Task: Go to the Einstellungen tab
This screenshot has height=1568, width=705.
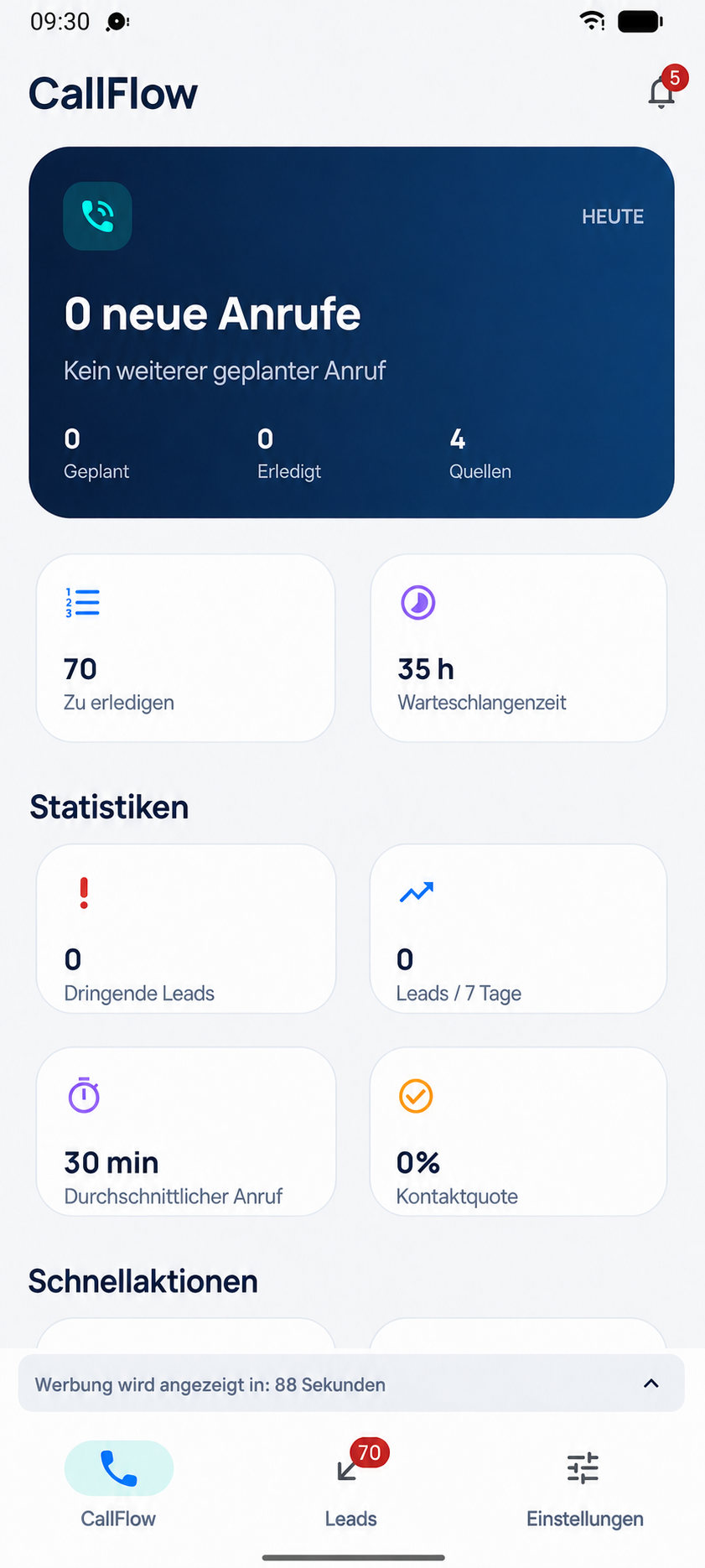Action: 584,1484
